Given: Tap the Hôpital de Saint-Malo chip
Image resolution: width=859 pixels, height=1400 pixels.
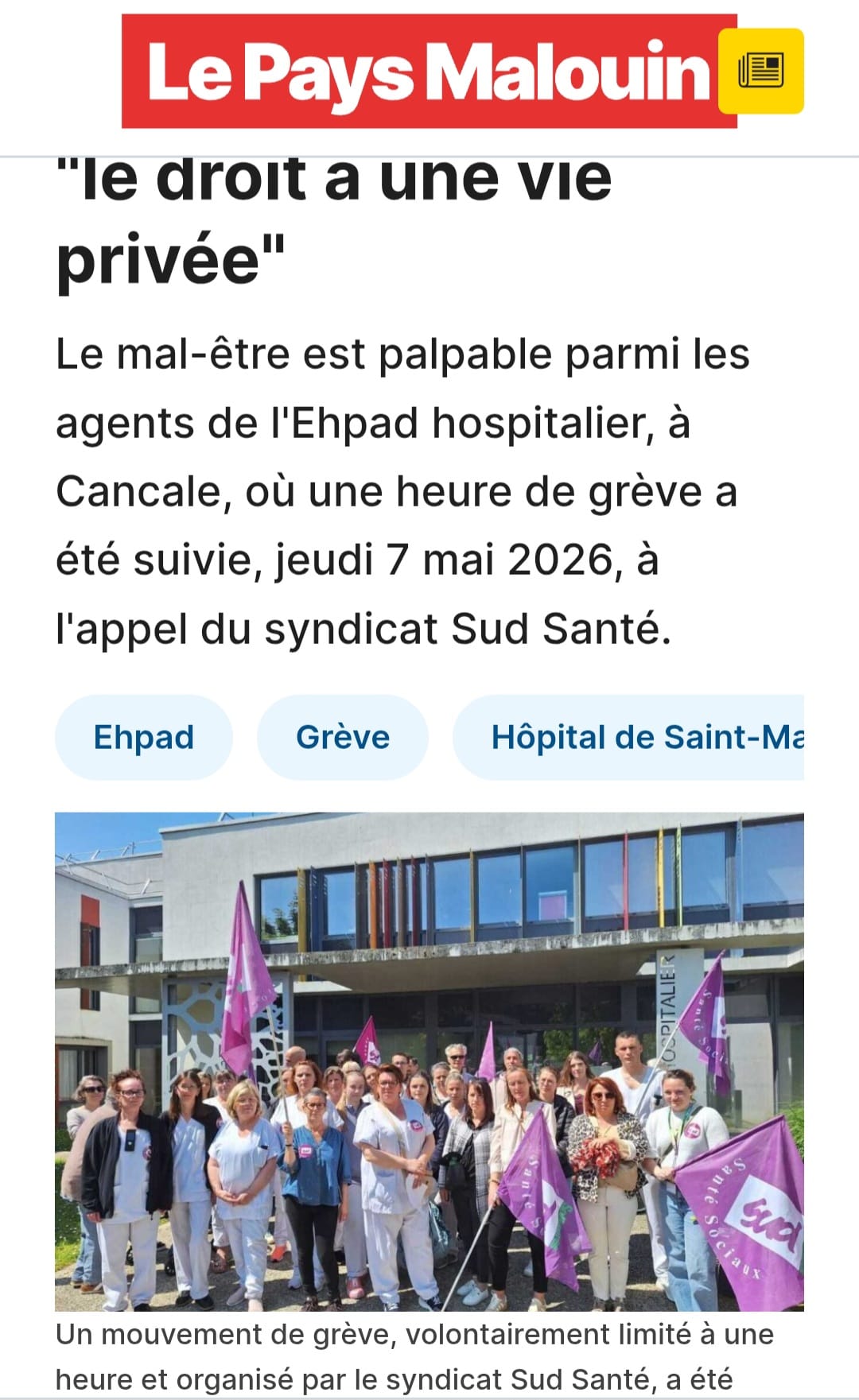Looking at the screenshot, I should pyautogui.click(x=628, y=737).
